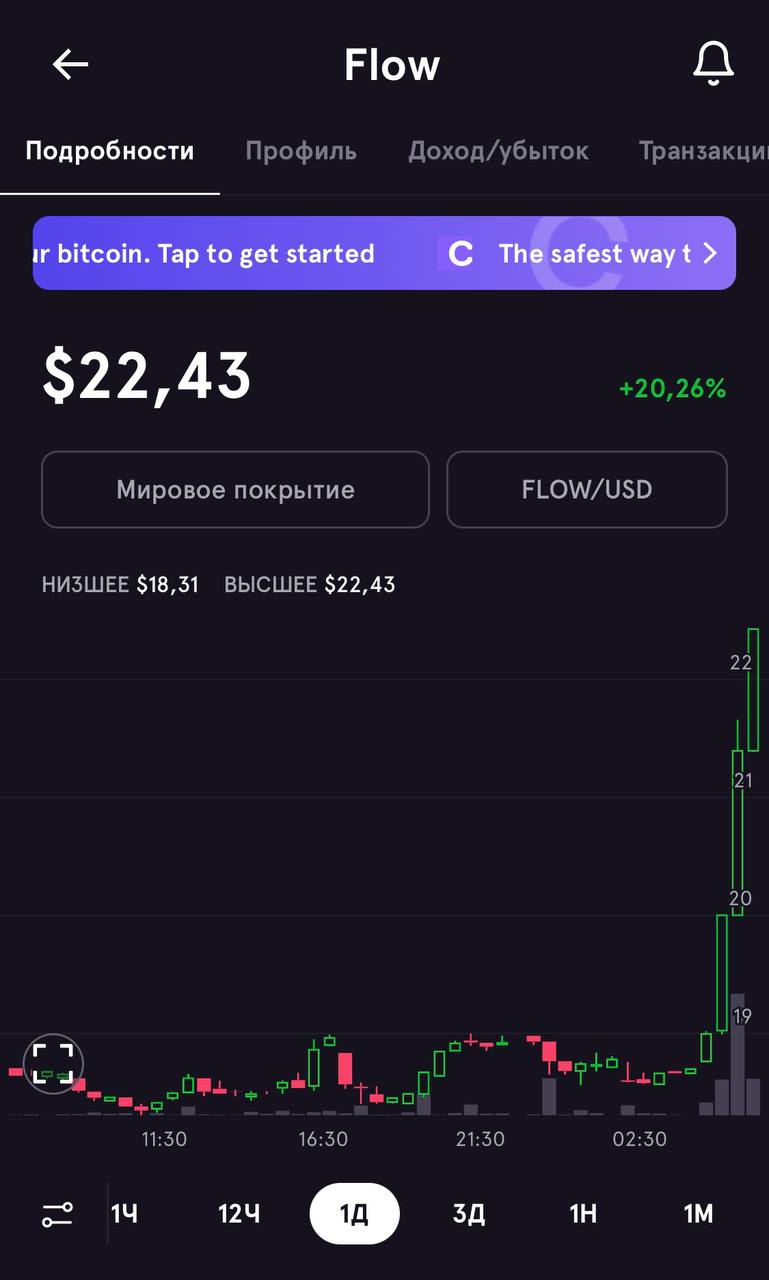Go back using the arrow icon

[70, 65]
